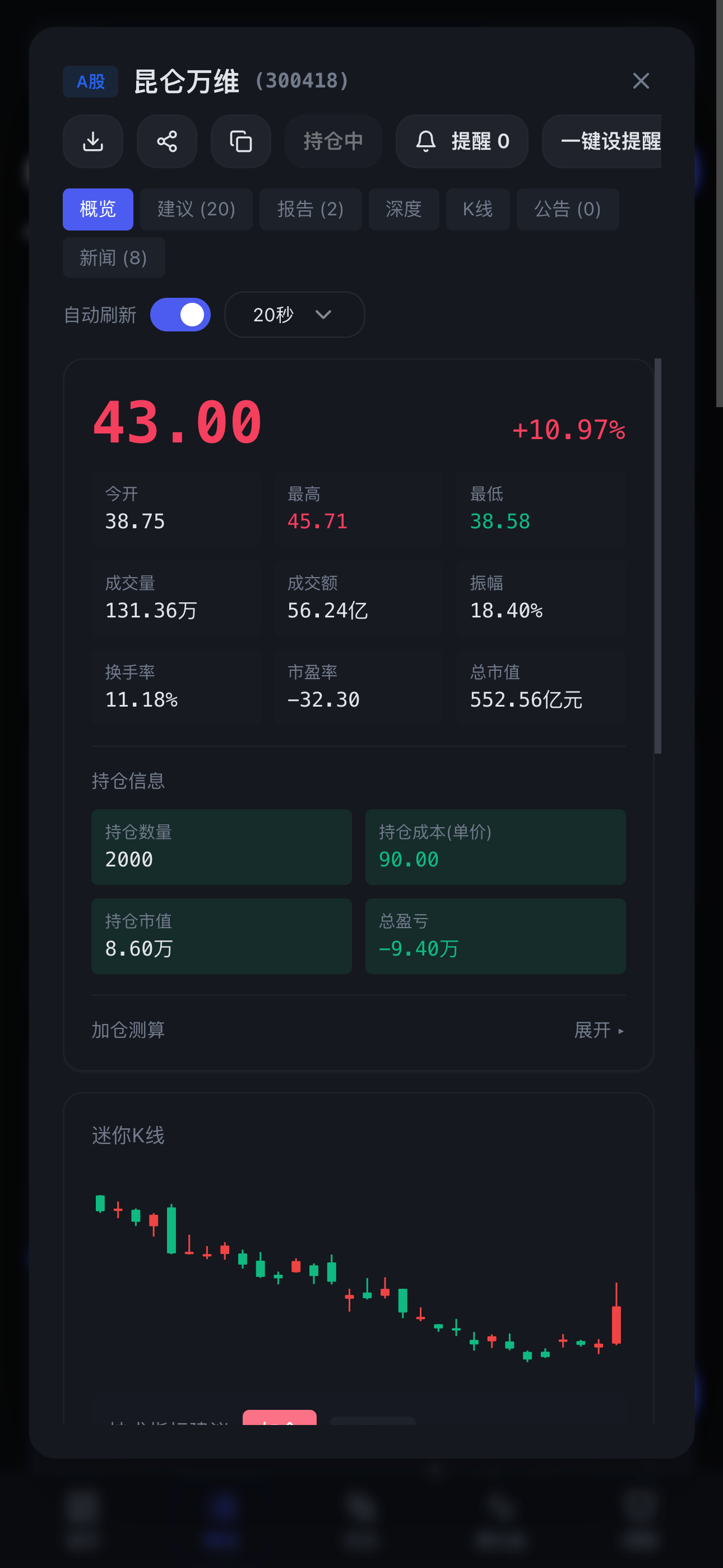Image resolution: width=723 pixels, height=1568 pixels.
Task: Open the 20秒 refresh interval dropdown
Action: click(295, 315)
